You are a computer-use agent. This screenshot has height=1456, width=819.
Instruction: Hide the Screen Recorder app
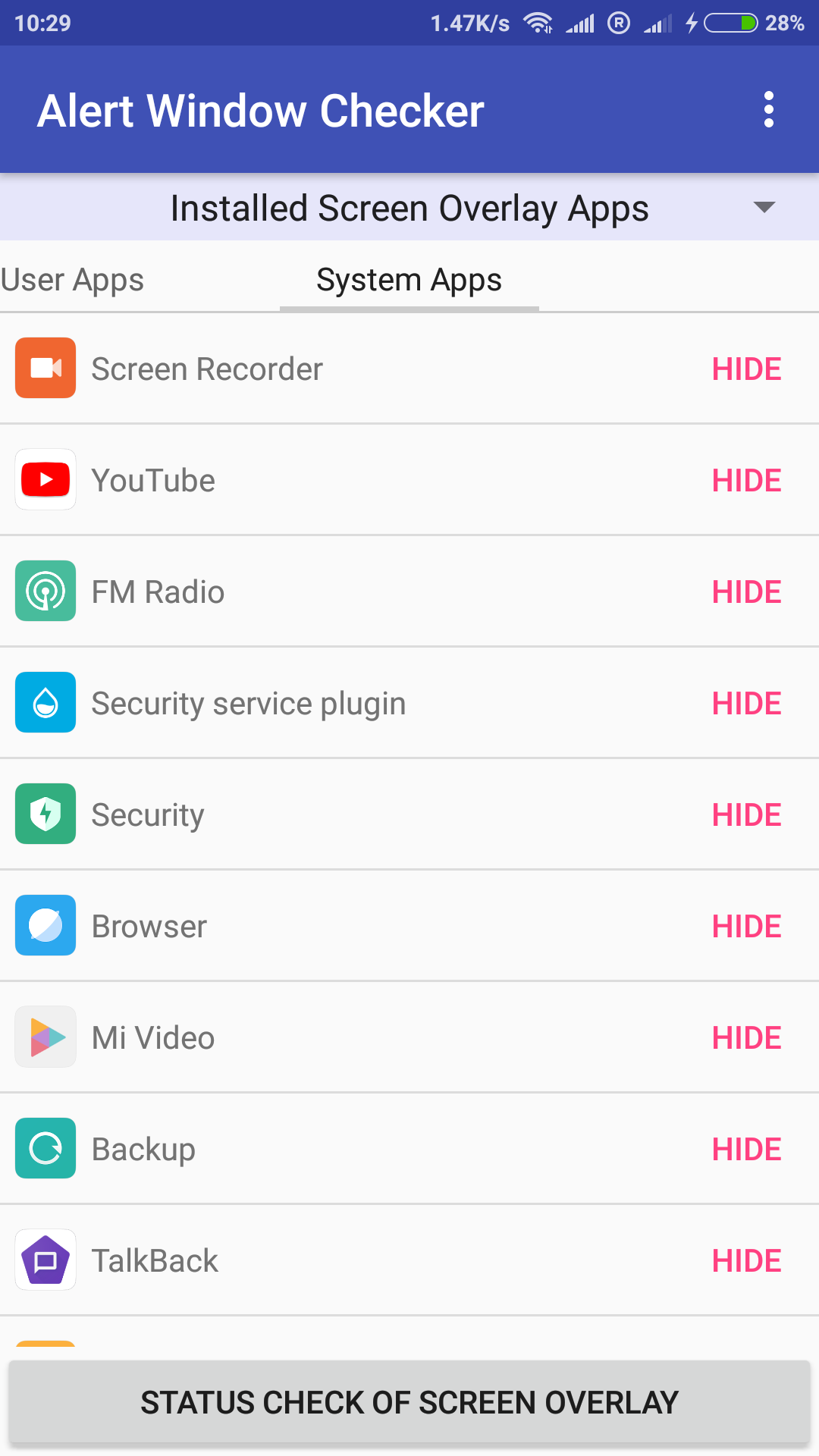(746, 369)
